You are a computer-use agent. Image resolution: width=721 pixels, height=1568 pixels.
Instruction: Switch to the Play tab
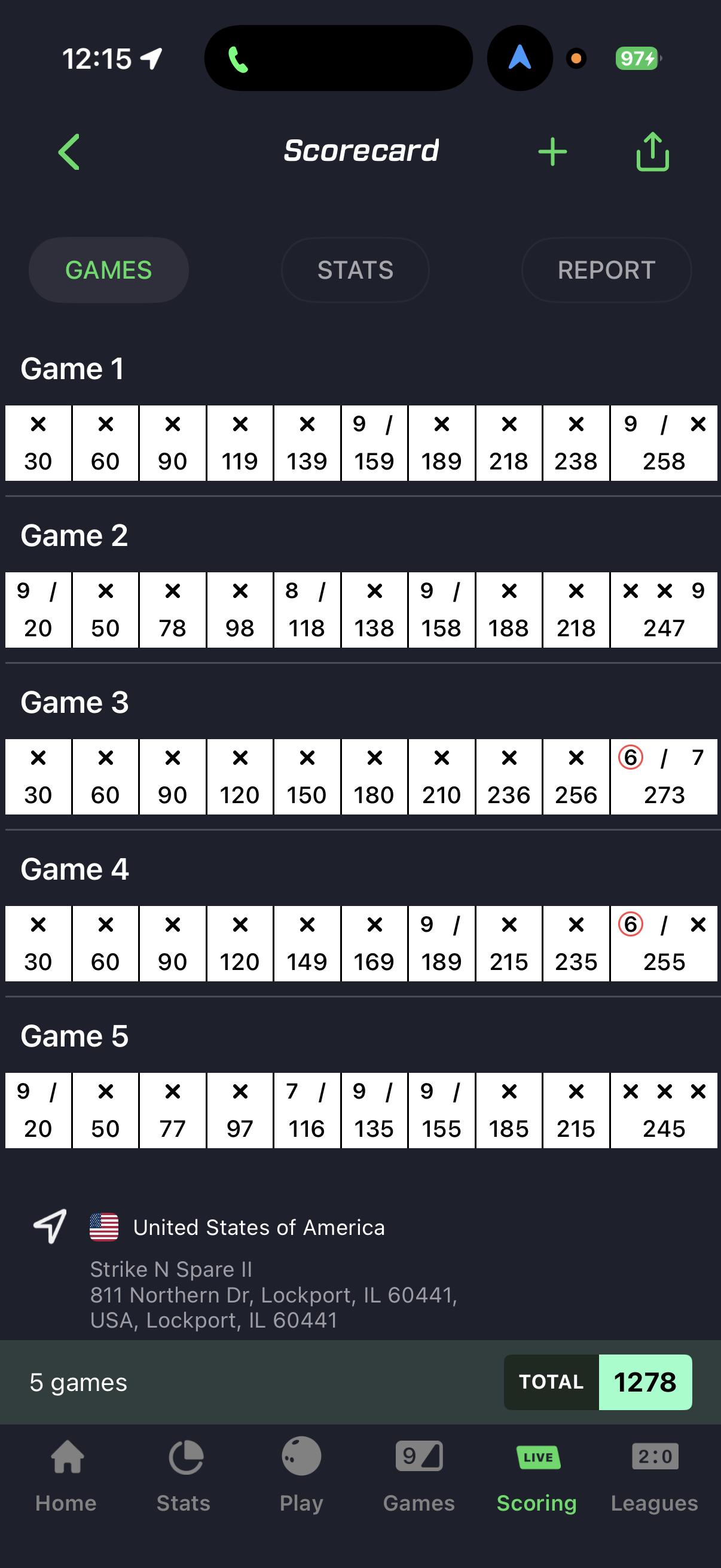click(x=301, y=1475)
